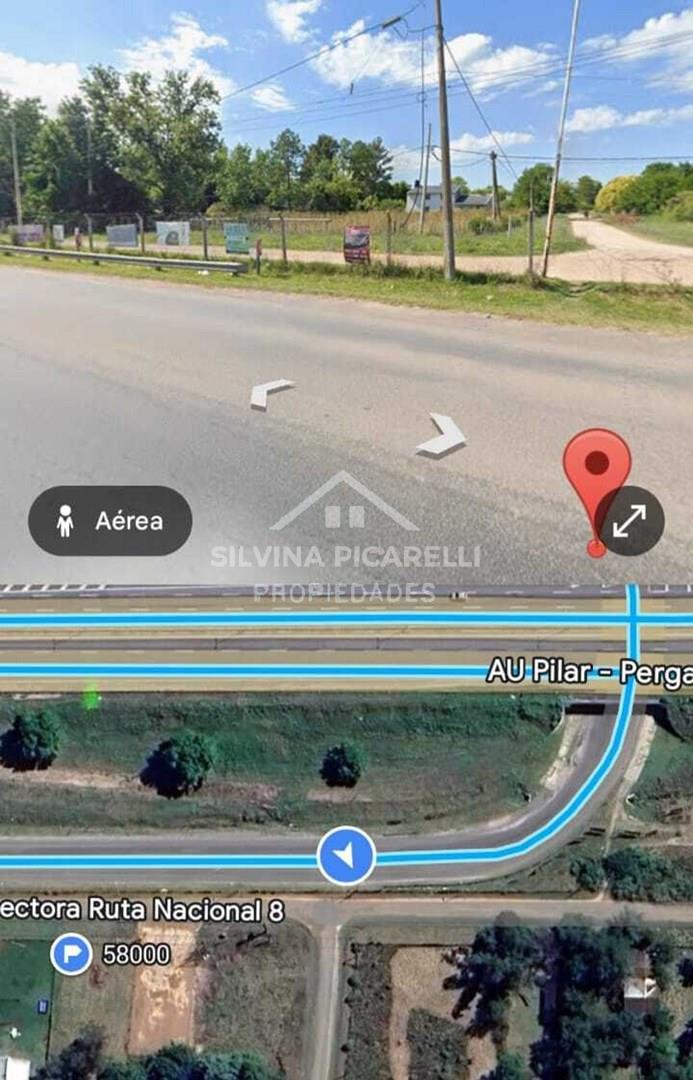The image size is (693, 1080).
Task: Move along the road with the right arrow
Action: coord(443,436)
